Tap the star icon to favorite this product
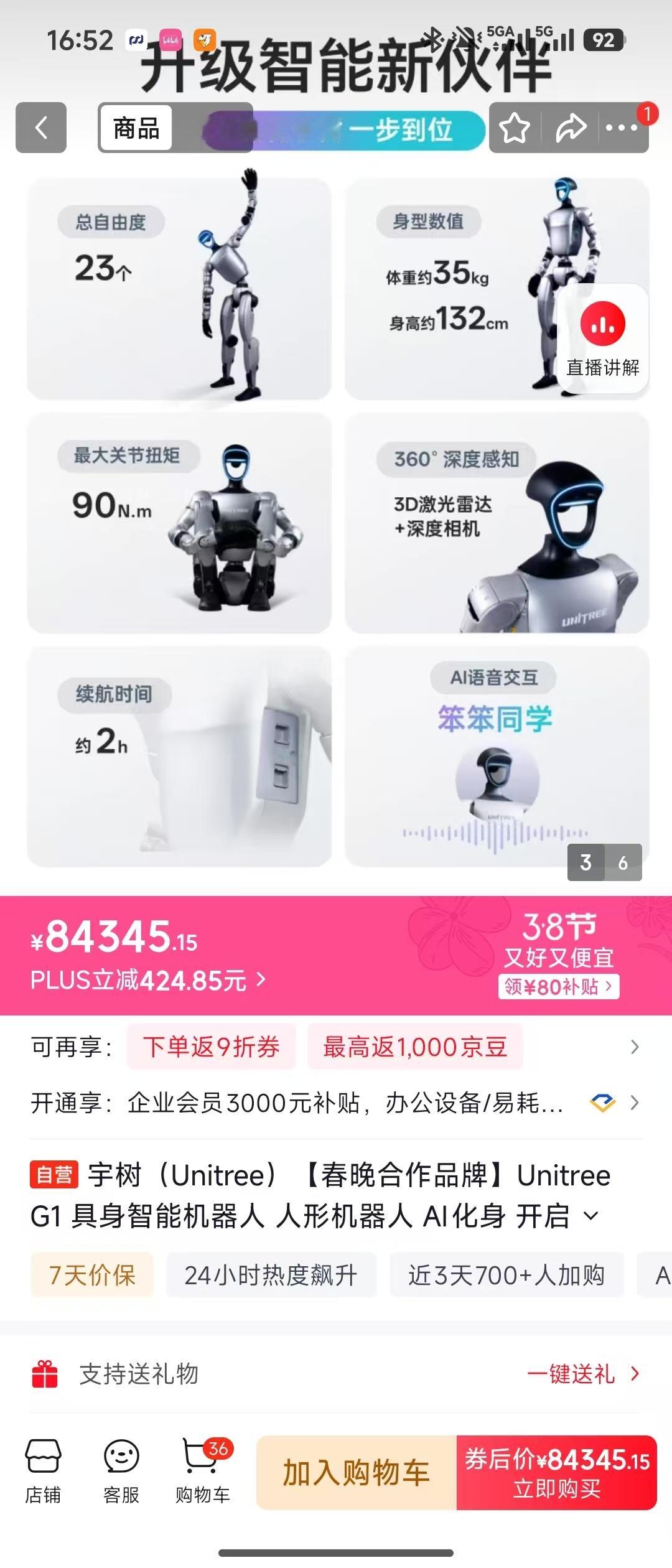672x1568 pixels. coord(514,128)
